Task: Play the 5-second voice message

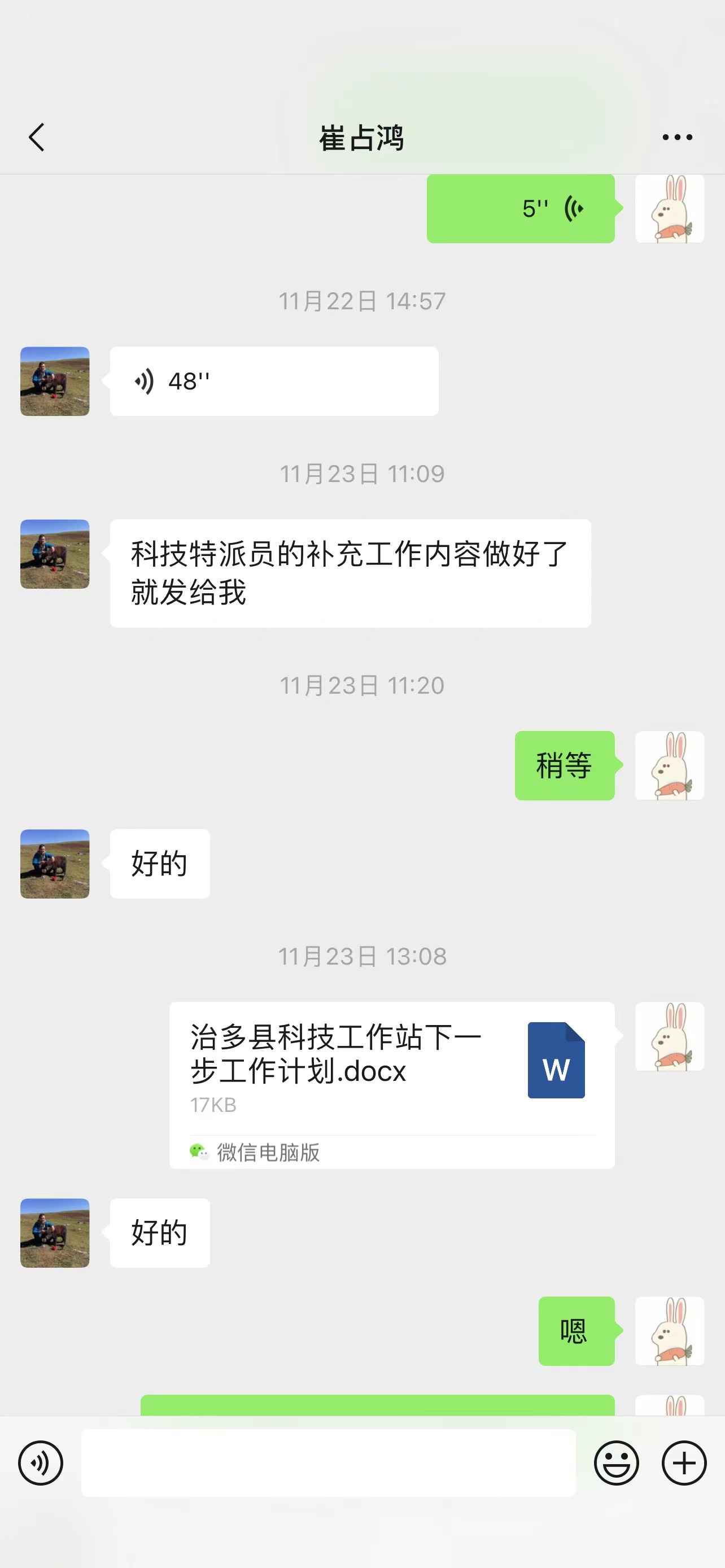Action: click(521, 209)
